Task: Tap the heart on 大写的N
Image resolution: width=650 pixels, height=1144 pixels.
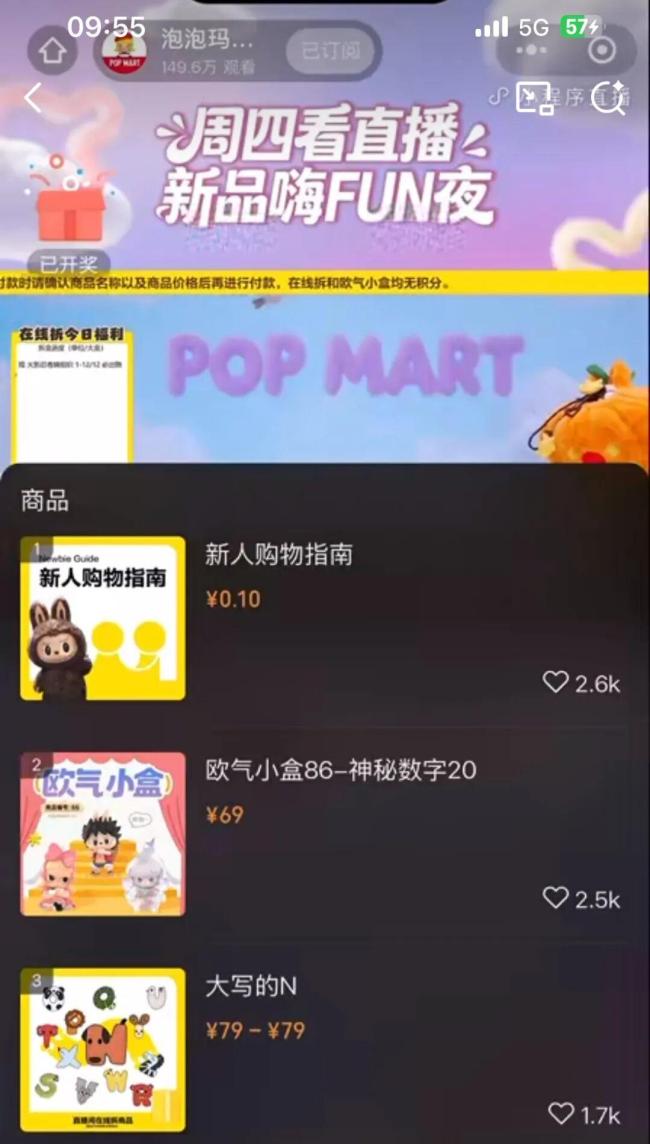Action: coord(561,1114)
